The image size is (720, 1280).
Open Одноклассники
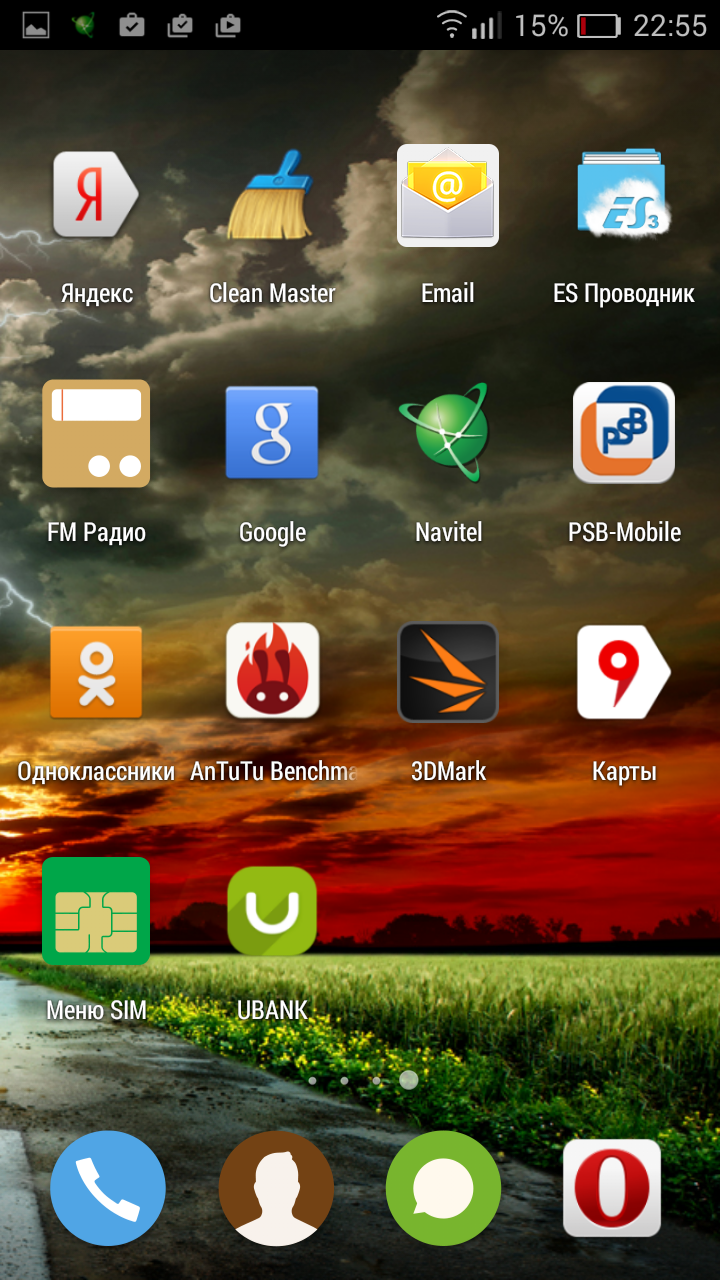coord(96,672)
